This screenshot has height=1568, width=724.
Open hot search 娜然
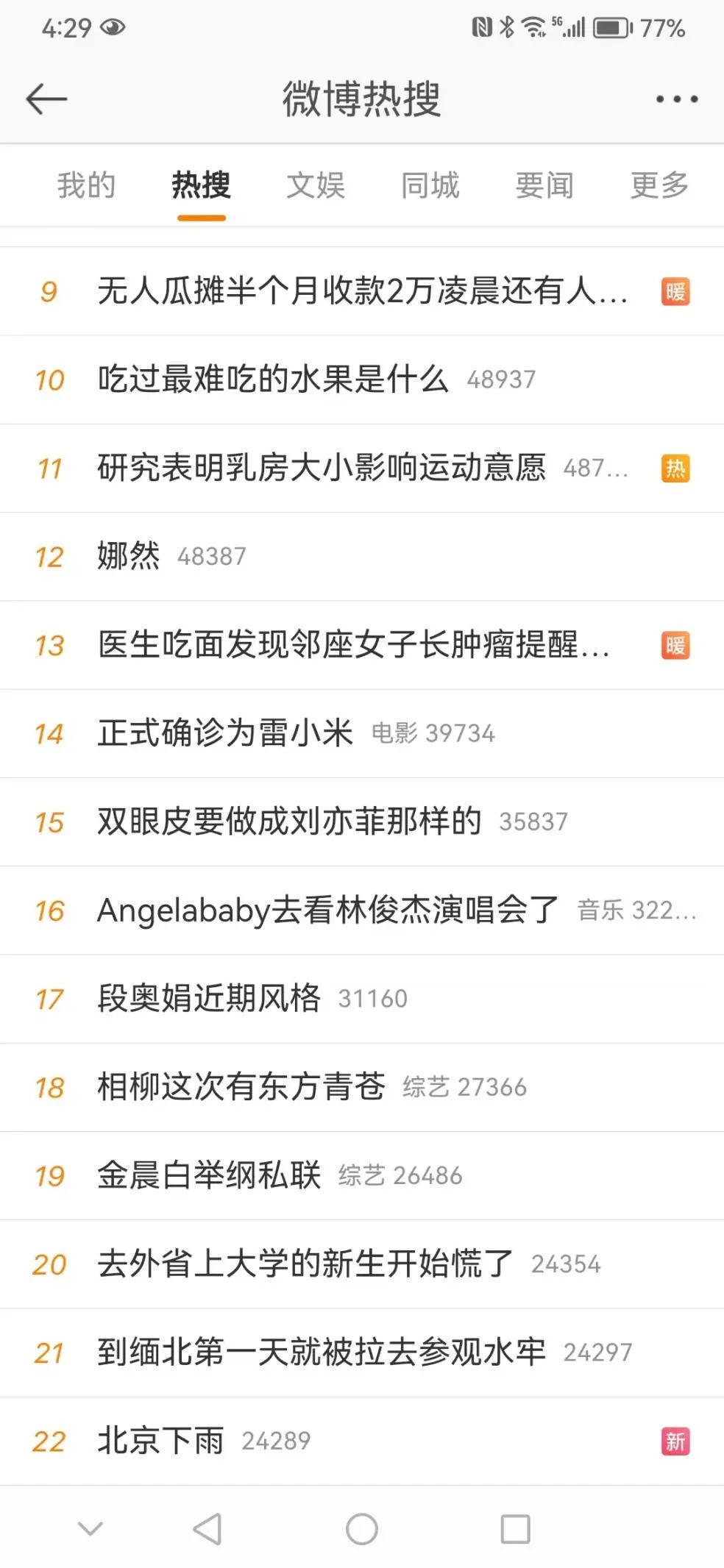[129, 556]
